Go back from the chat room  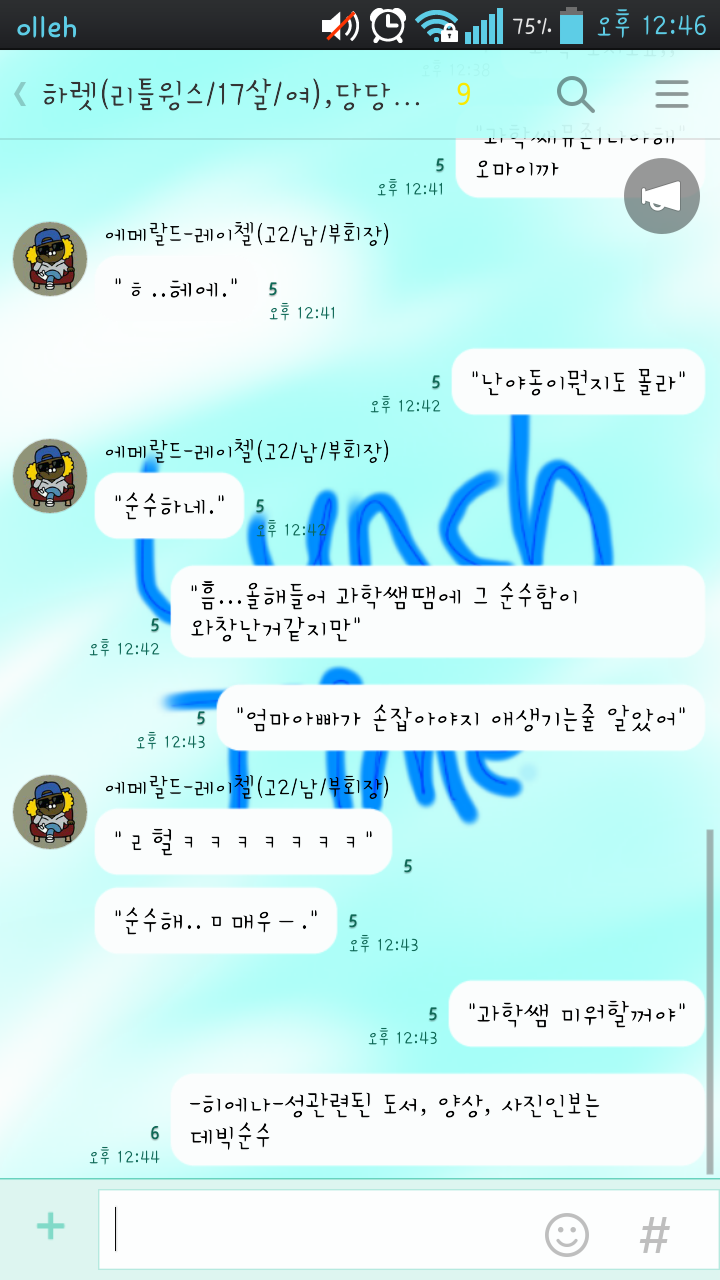click(20, 95)
